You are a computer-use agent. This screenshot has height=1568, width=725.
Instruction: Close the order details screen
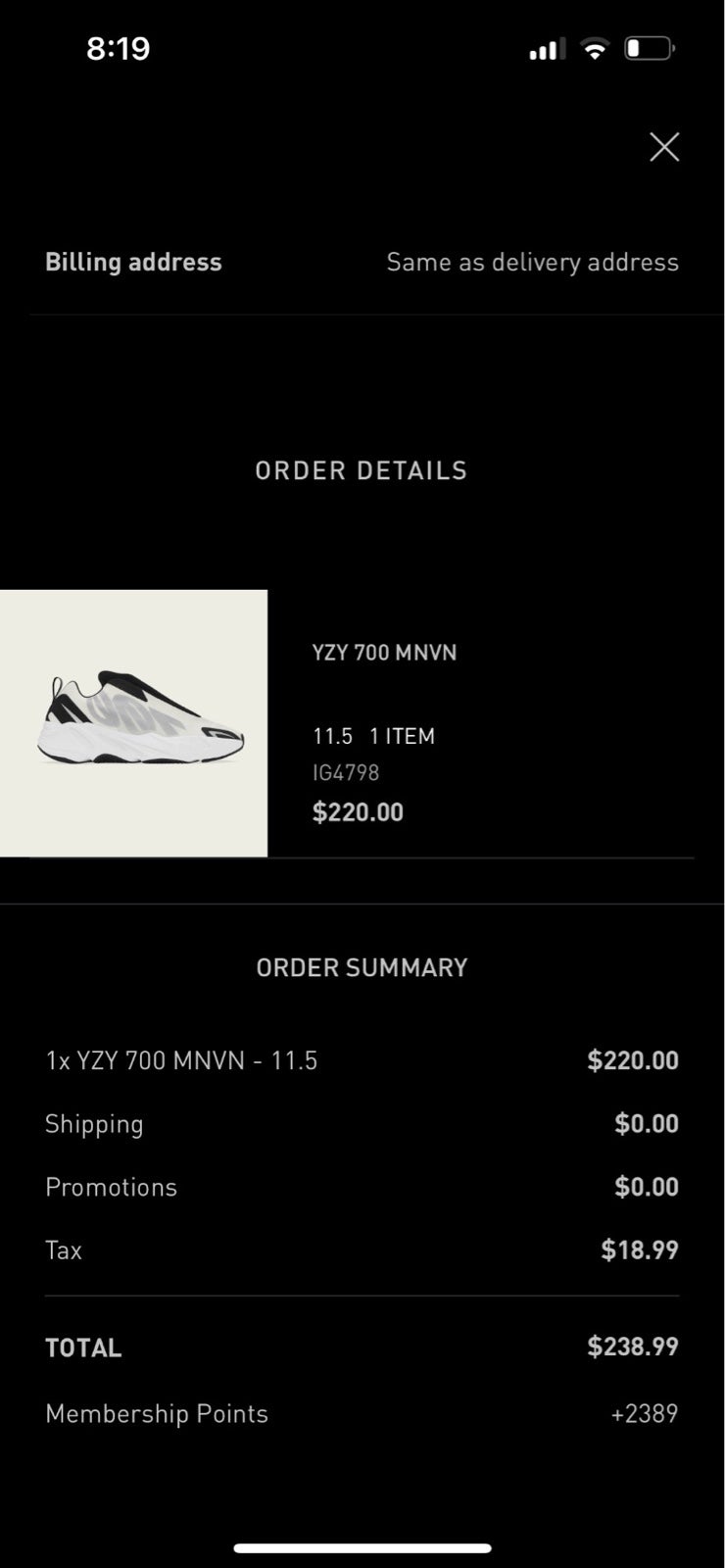pos(664,147)
